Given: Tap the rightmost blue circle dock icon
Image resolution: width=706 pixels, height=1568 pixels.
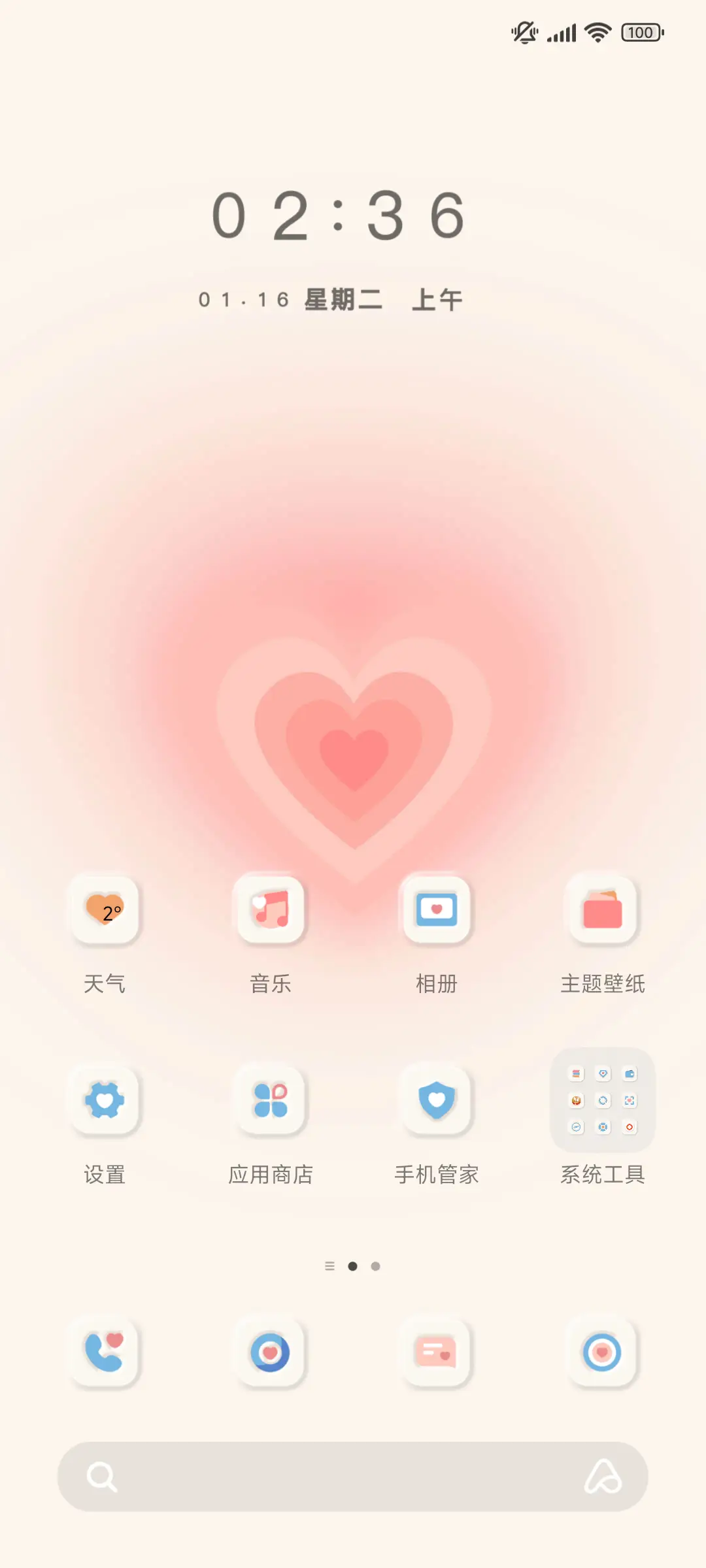Looking at the screenshot, I should point(603,1354).
